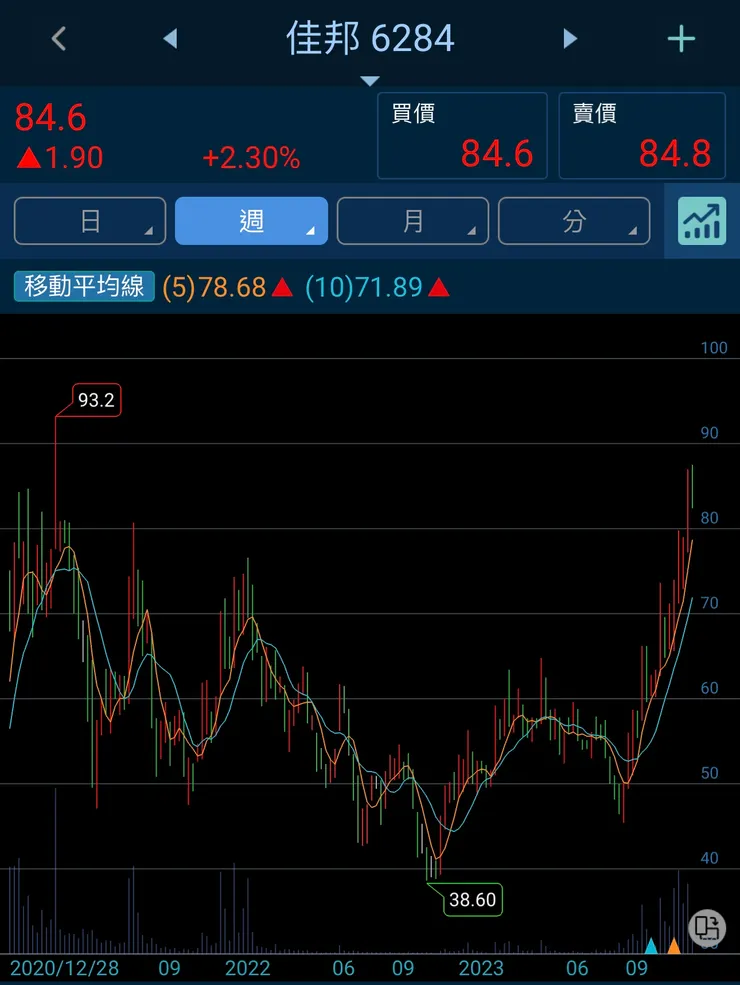The width and height of the screenshot is (740, 985).
Task: Tap the 賣價 84.8 box
Action: [641, 136]
